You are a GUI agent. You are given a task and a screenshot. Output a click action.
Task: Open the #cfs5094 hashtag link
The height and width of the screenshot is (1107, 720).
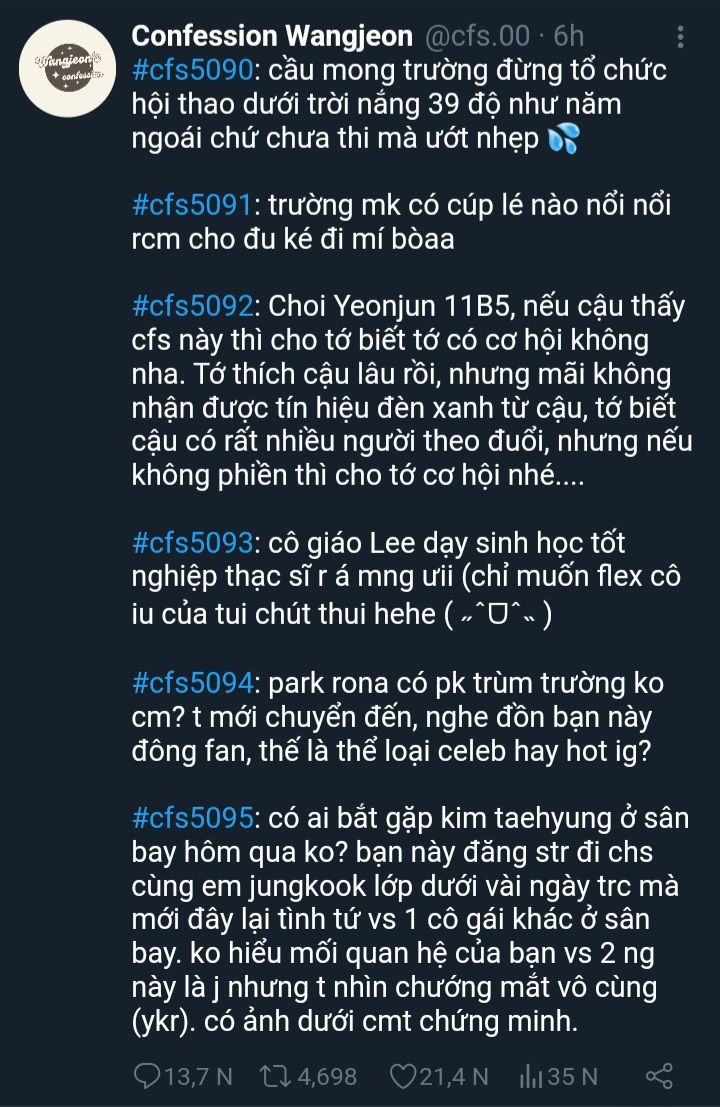pos(192,683)
